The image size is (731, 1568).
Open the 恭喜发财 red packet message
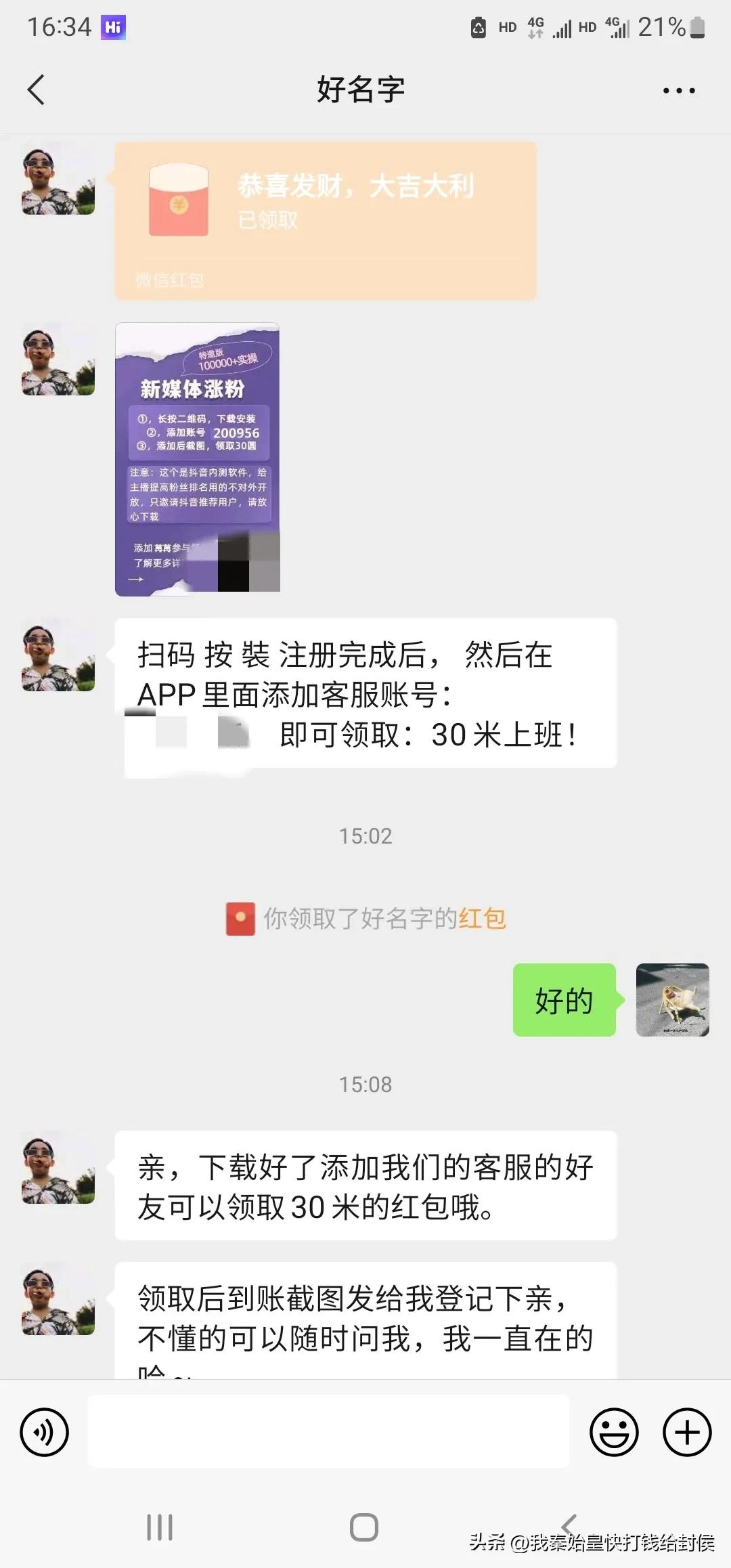[325, 217]
